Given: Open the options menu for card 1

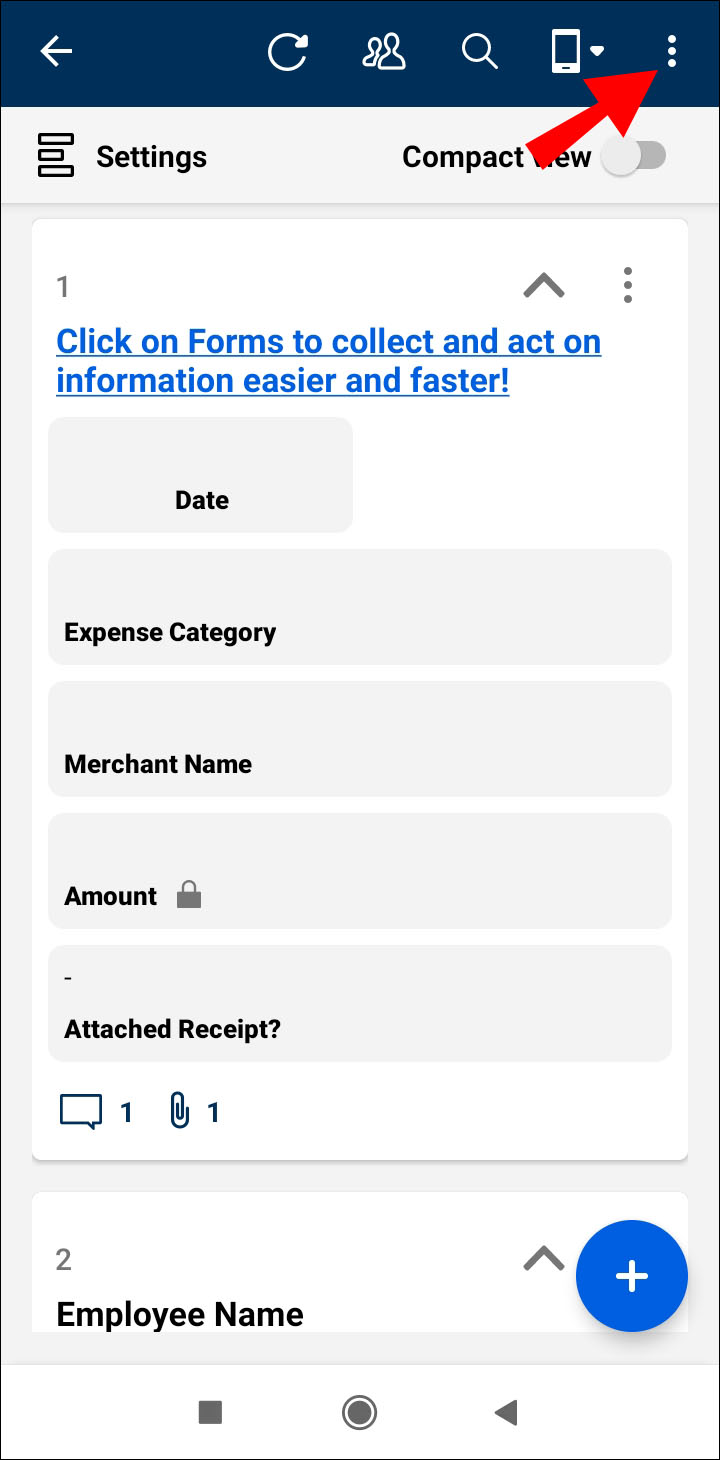Looking at the screenshot, I should point(627,286).
